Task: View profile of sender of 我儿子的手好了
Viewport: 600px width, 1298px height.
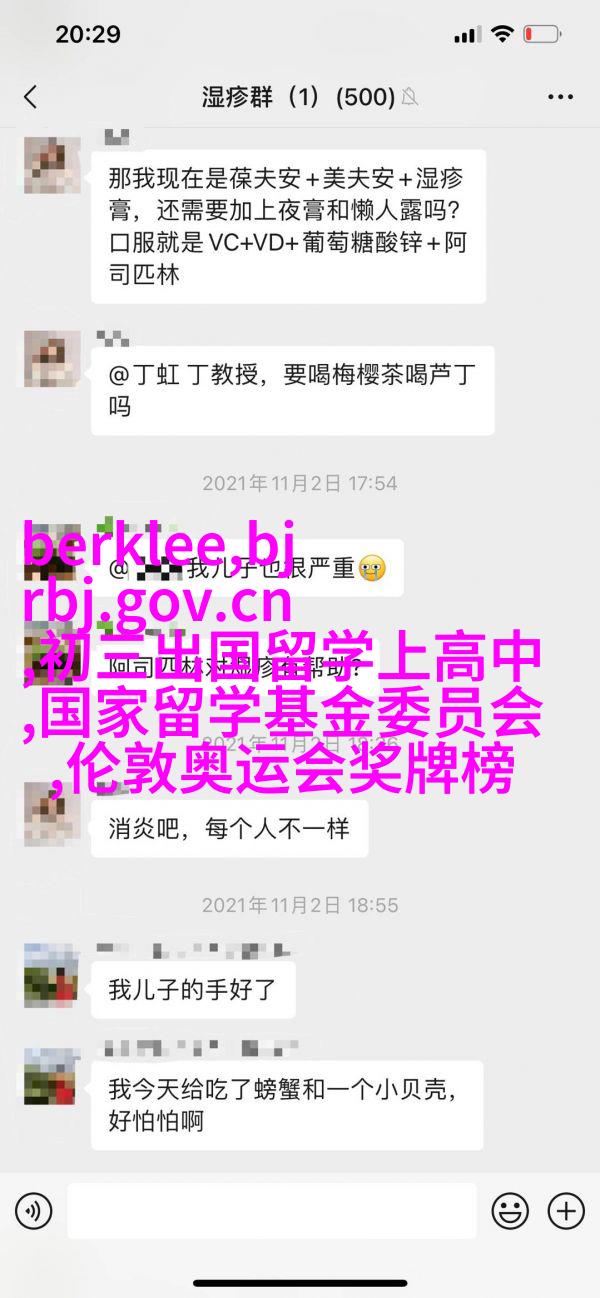Action: coord(52,975)
